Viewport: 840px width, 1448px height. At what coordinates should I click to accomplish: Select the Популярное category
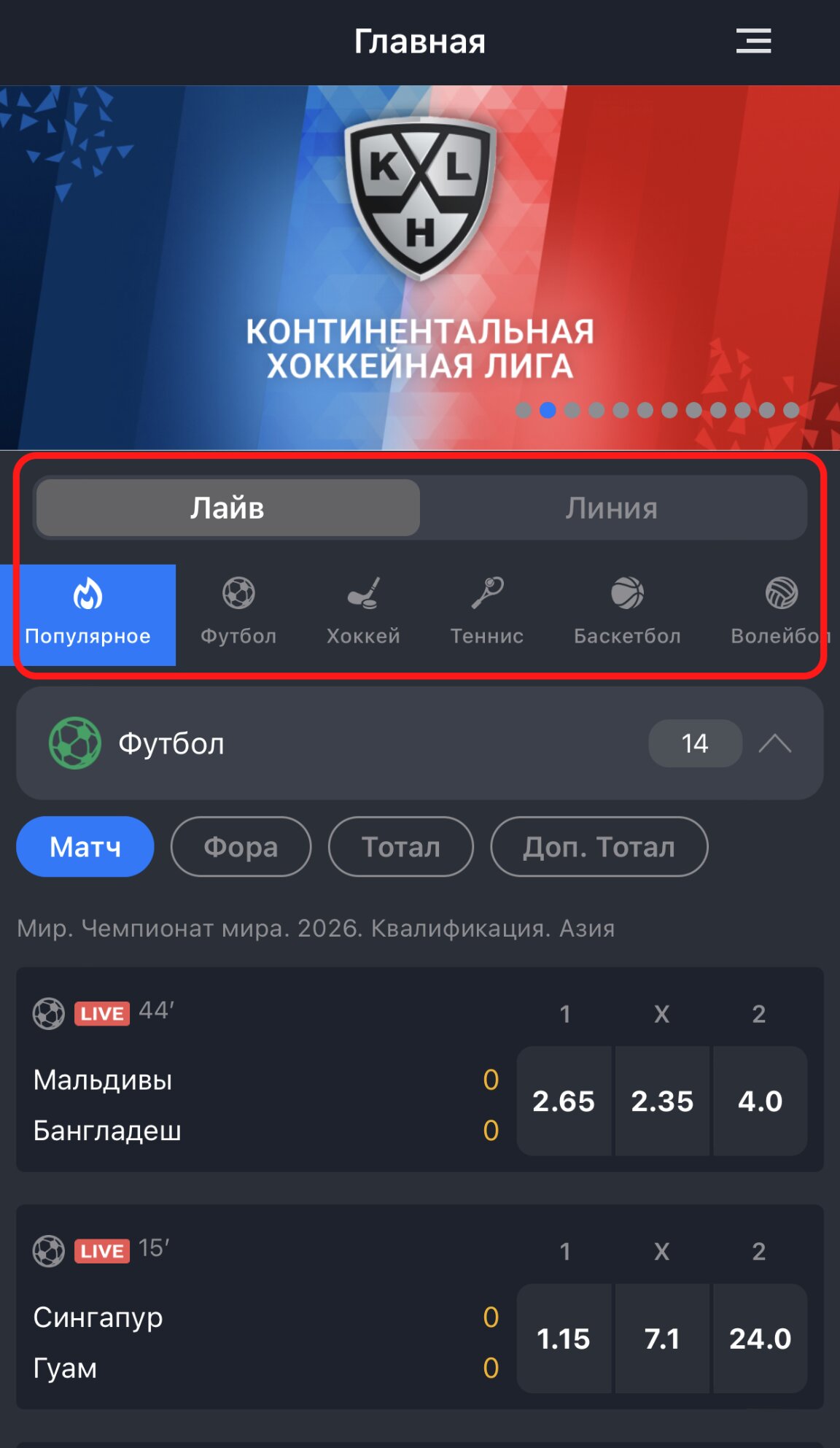88,614
